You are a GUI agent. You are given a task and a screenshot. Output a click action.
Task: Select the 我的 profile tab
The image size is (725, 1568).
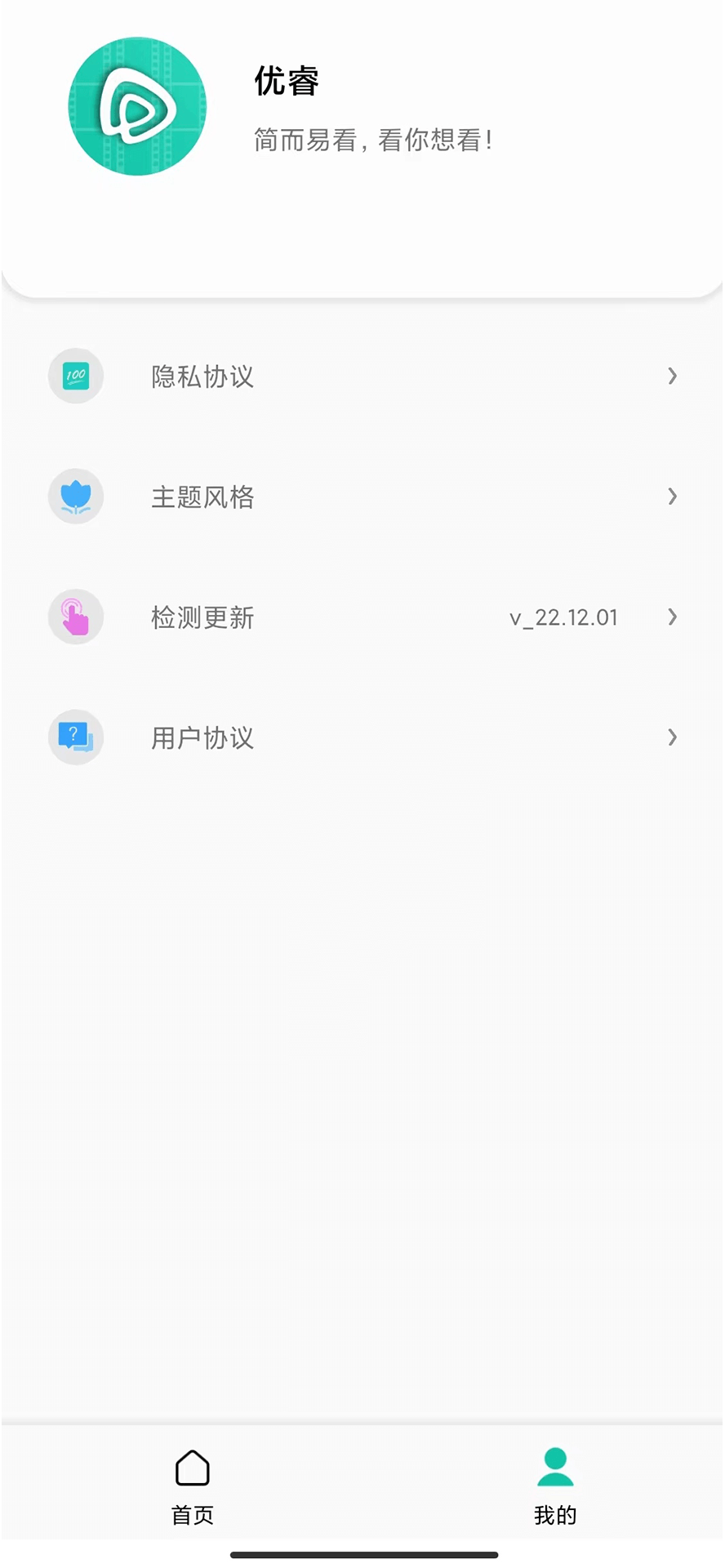click(555, 1486)
